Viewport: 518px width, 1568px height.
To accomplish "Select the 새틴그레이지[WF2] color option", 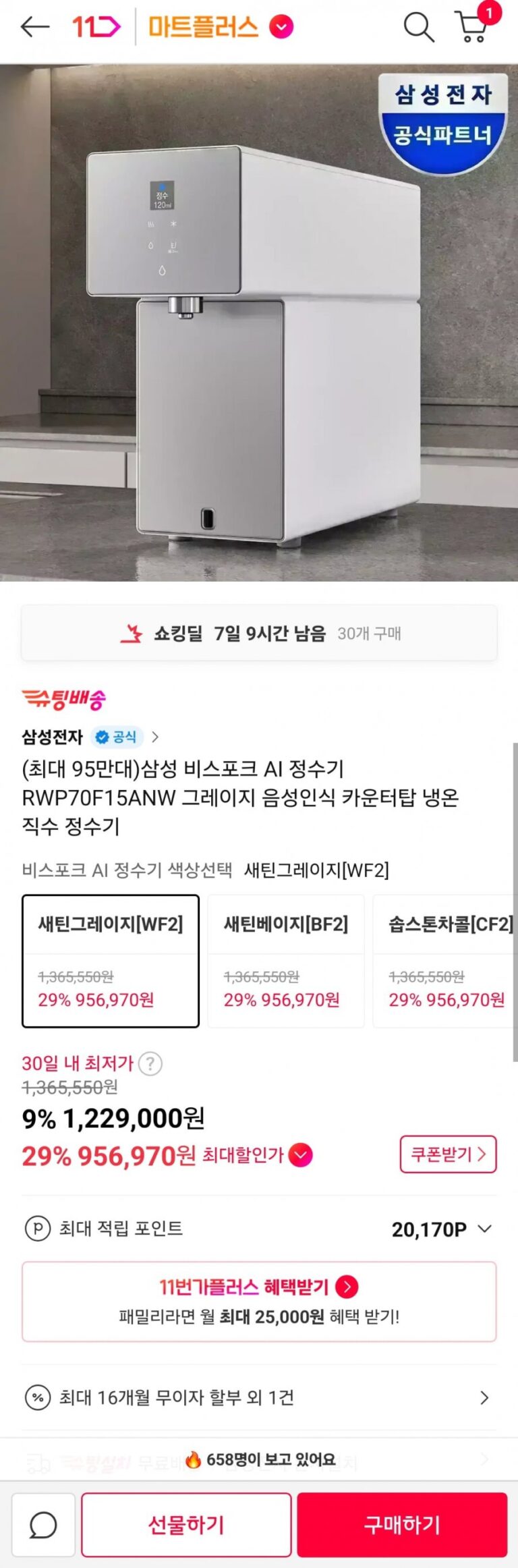I will (111, 961).
